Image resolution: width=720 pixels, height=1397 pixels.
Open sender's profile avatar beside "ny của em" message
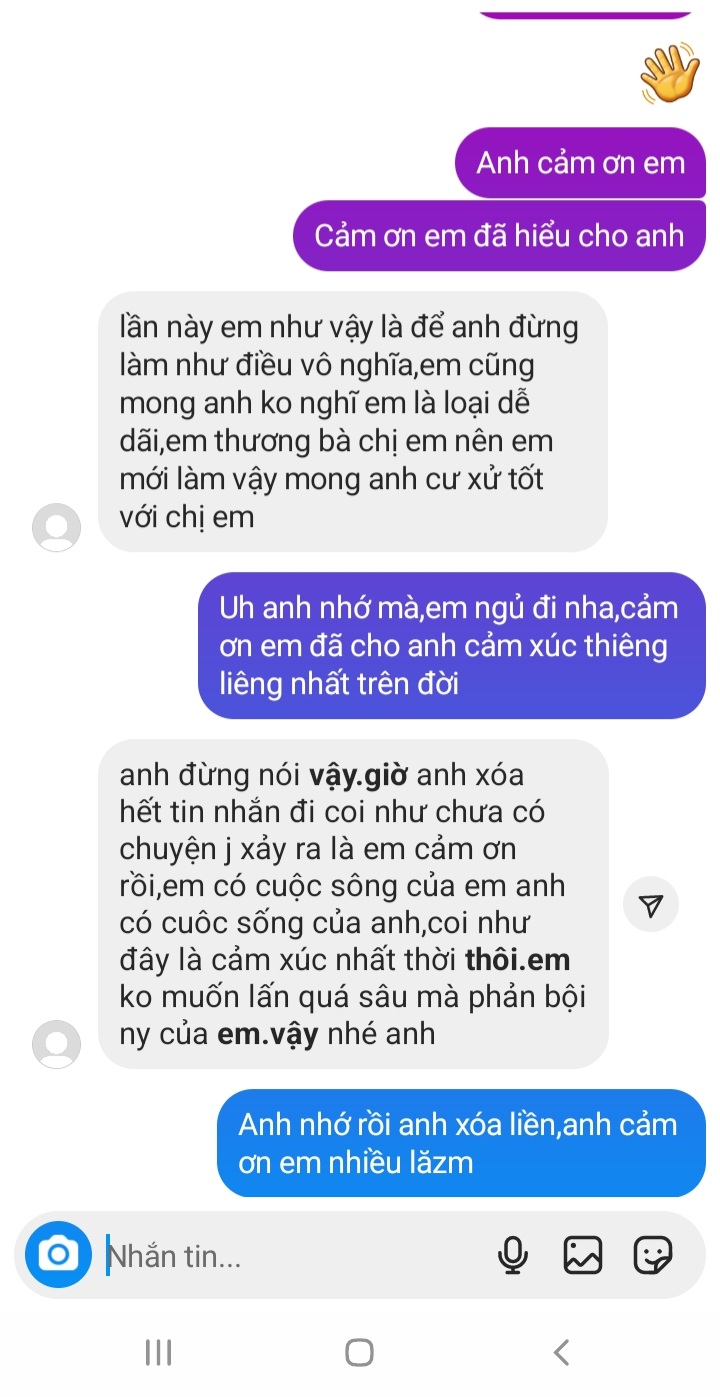(x=57, y=1044)
